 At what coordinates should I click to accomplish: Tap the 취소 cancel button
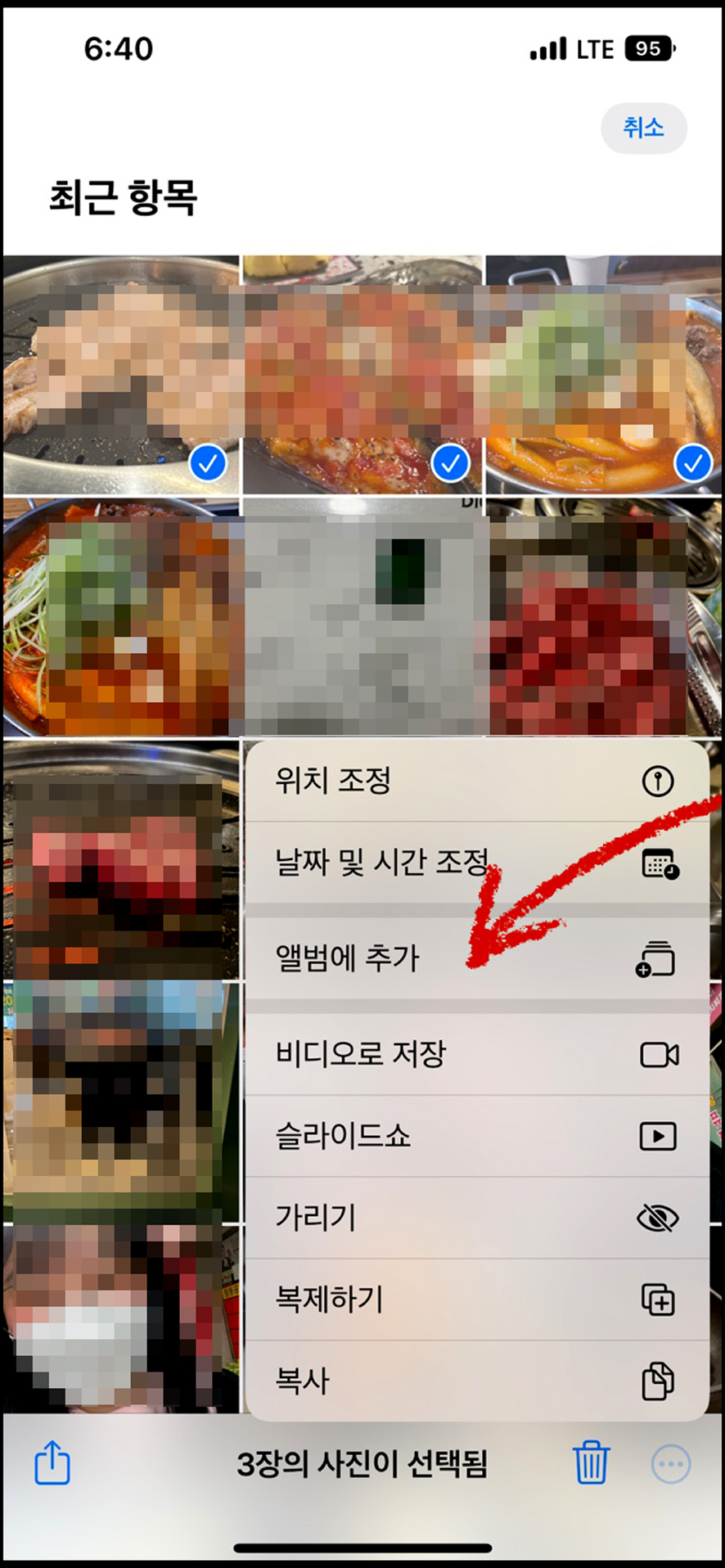pos(643,128)
